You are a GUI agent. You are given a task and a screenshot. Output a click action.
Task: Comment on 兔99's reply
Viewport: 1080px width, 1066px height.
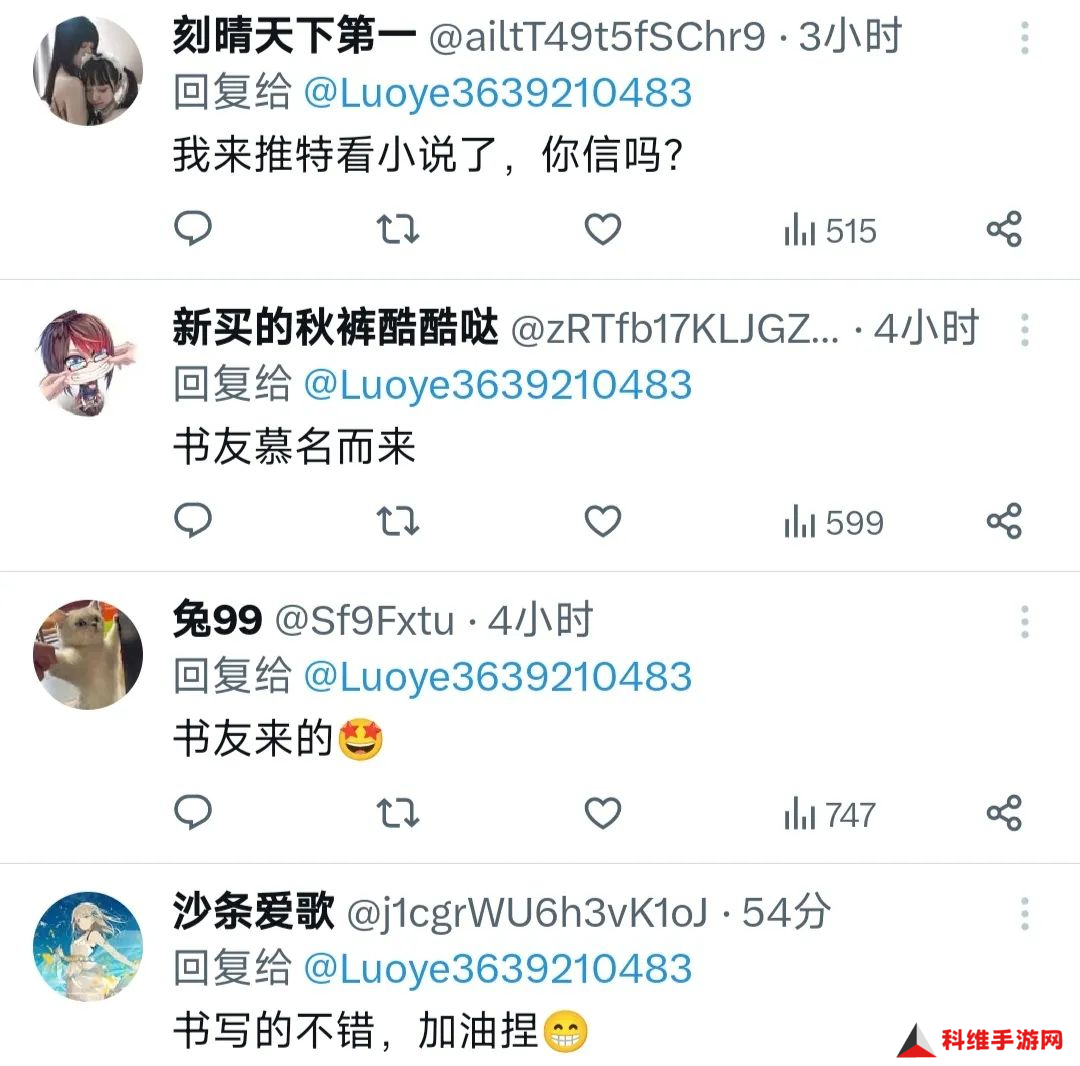[193, 814]
